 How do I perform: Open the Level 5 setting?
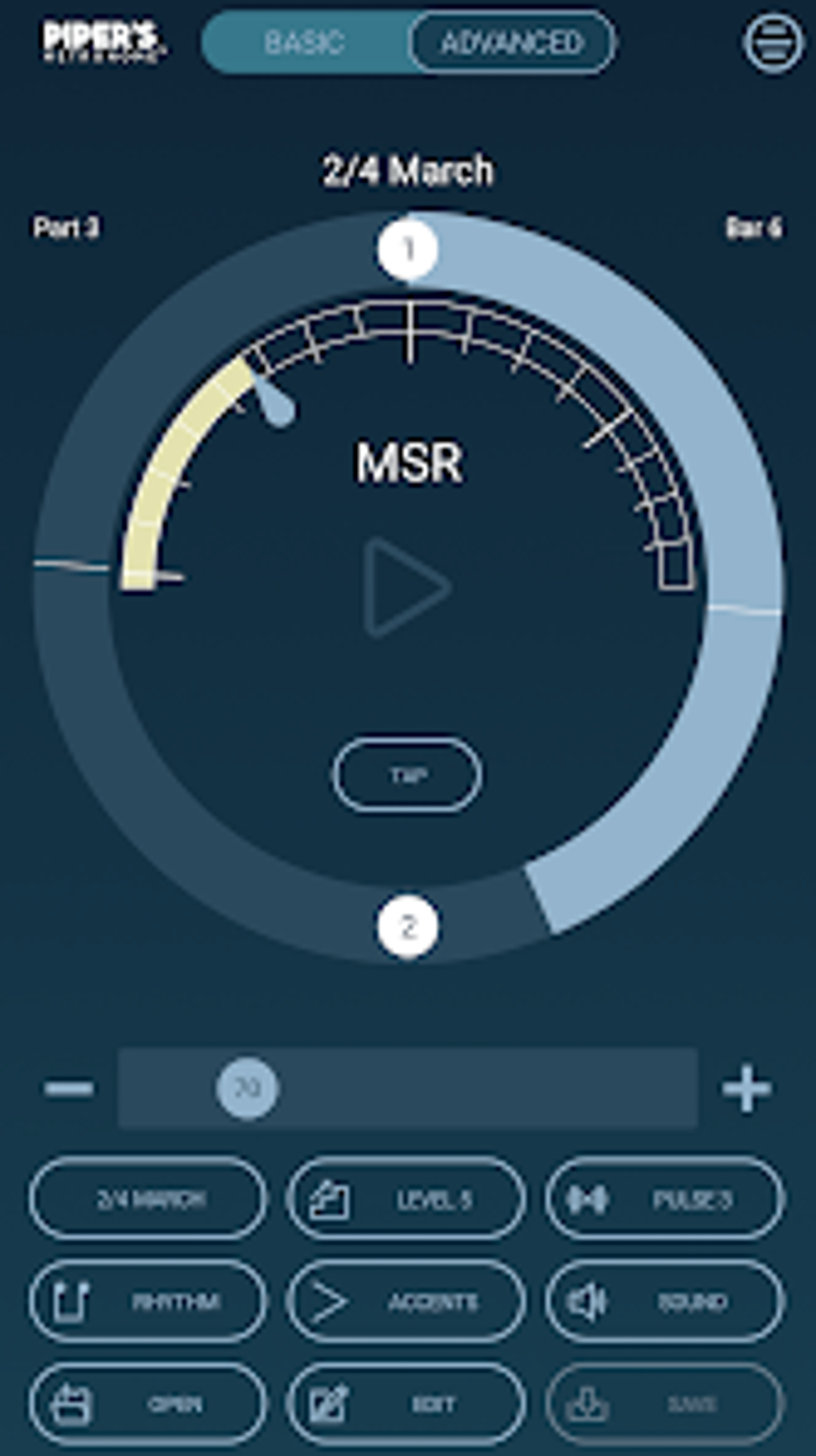[406, 1198]
